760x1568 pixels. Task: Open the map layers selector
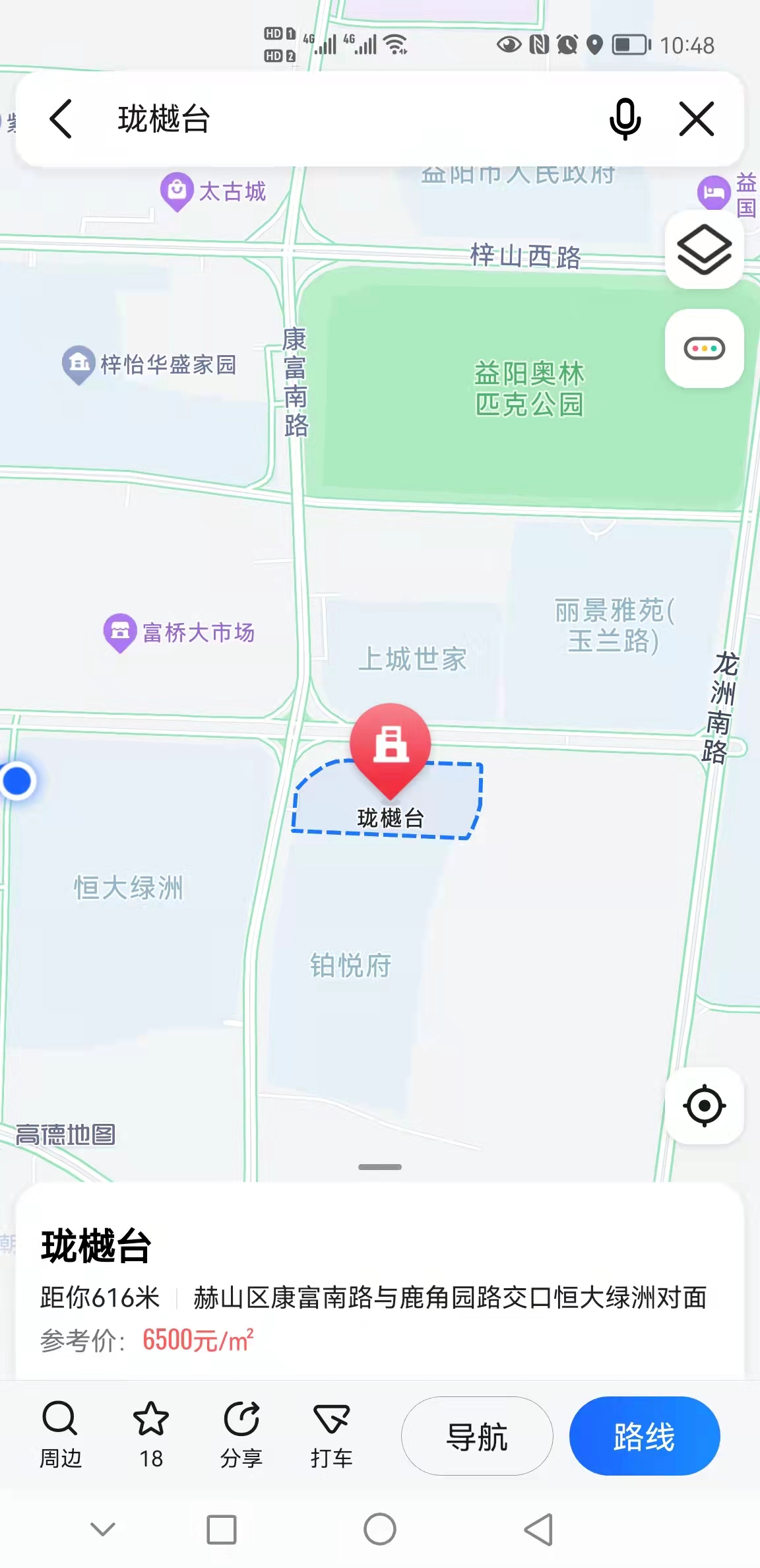point(704,249)
